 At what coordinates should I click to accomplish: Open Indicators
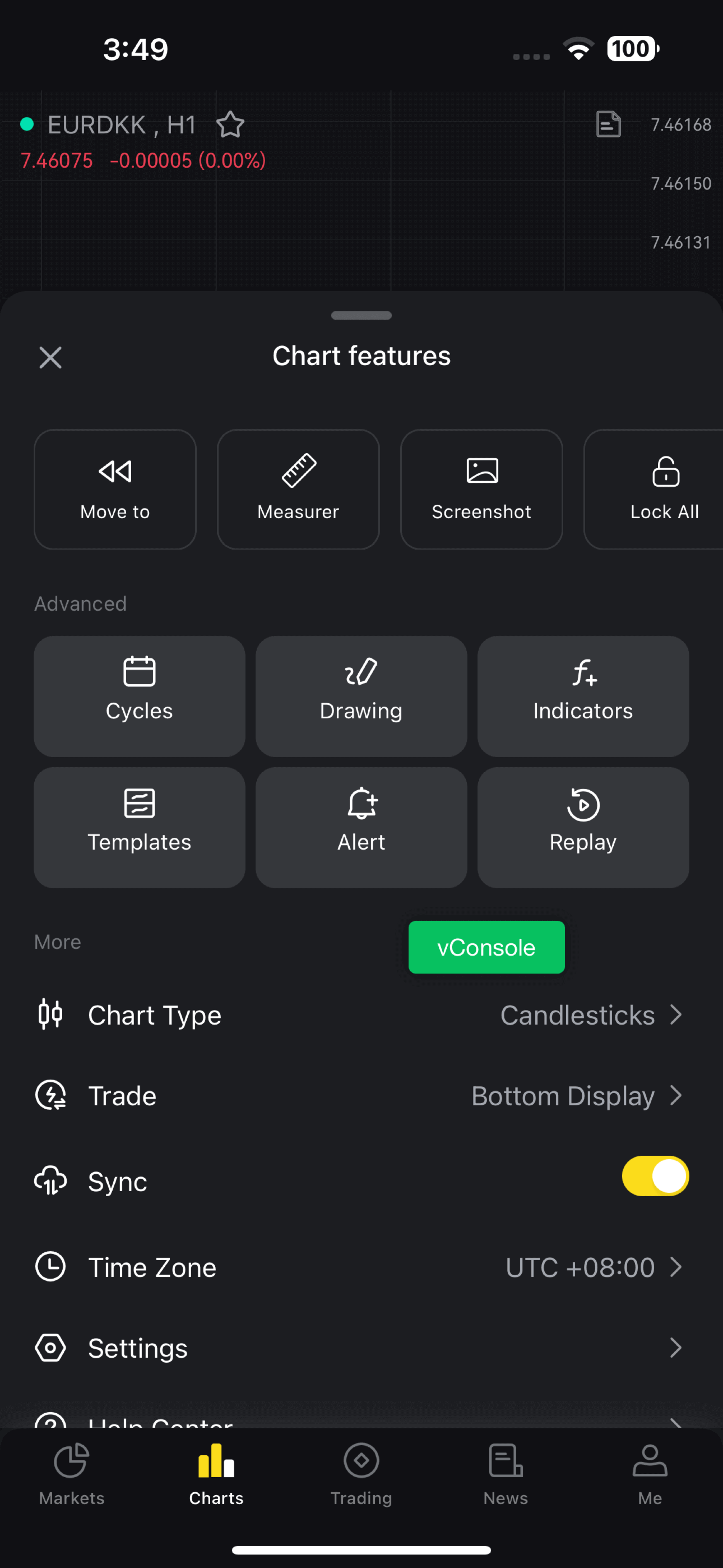[x=583, y=697]
